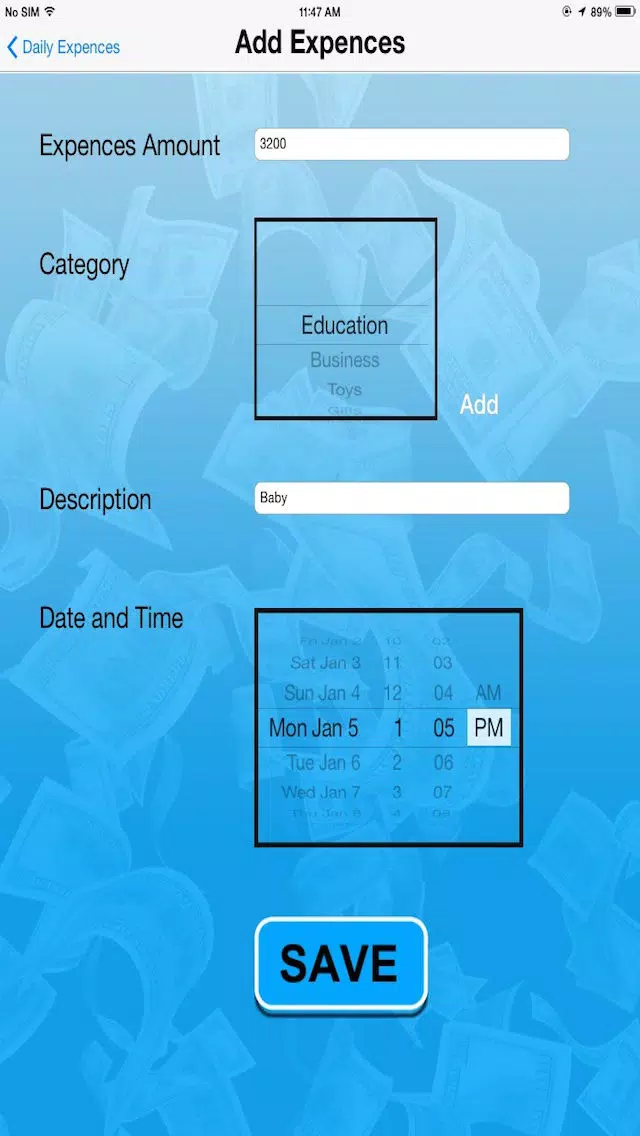
Task: Select AM in the time picker
Action: (x=489, y=693)
